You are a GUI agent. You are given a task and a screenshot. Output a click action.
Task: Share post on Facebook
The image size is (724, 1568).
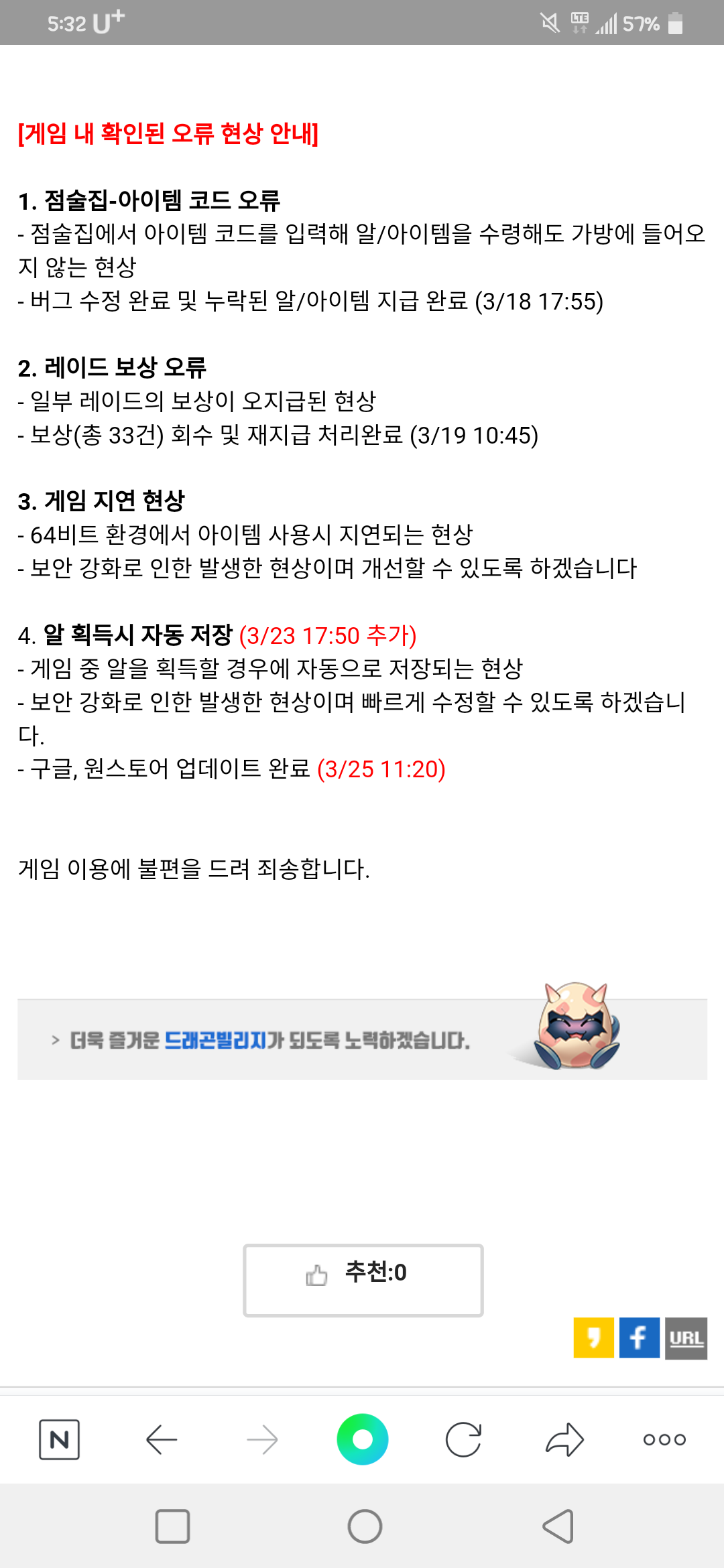click(x=639, y=1338)
